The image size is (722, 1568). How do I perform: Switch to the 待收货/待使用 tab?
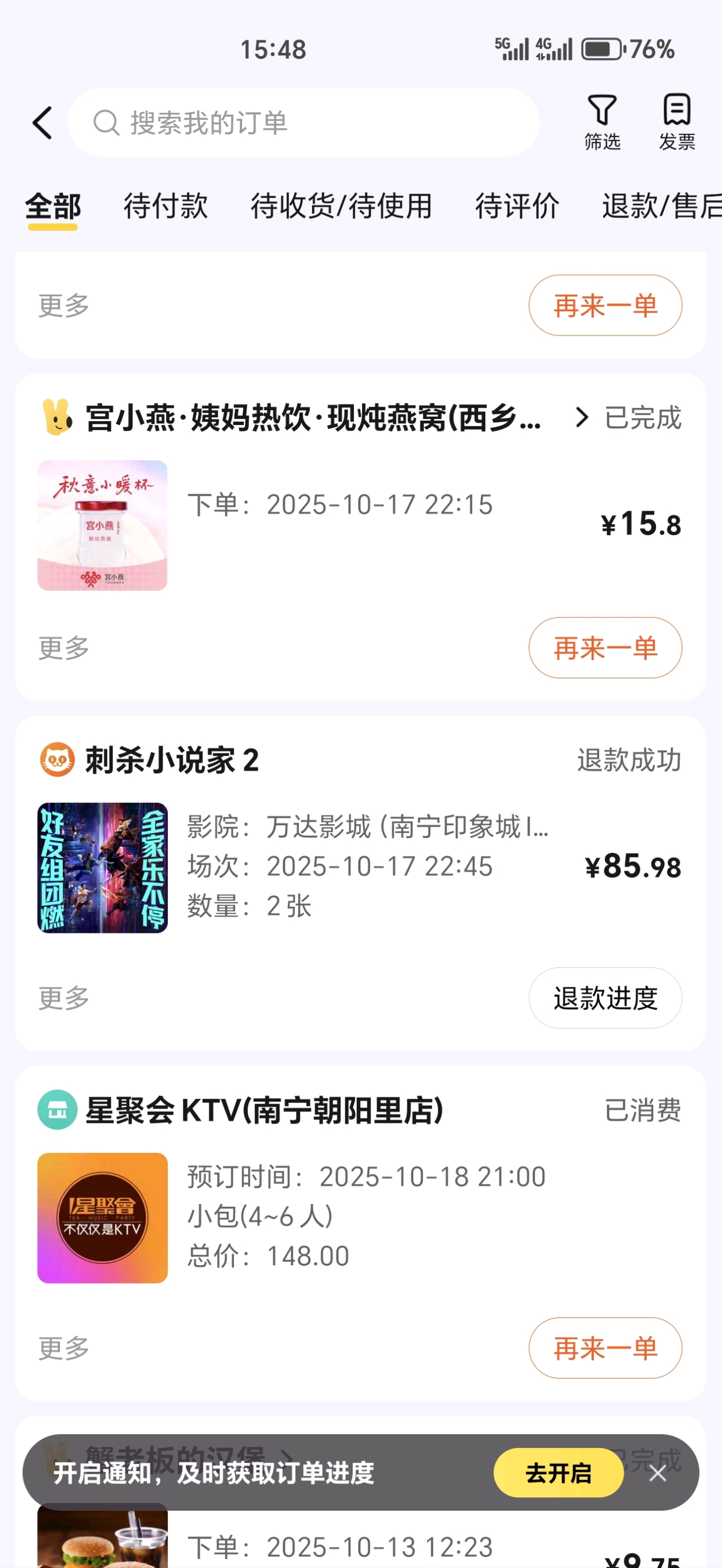341,206
